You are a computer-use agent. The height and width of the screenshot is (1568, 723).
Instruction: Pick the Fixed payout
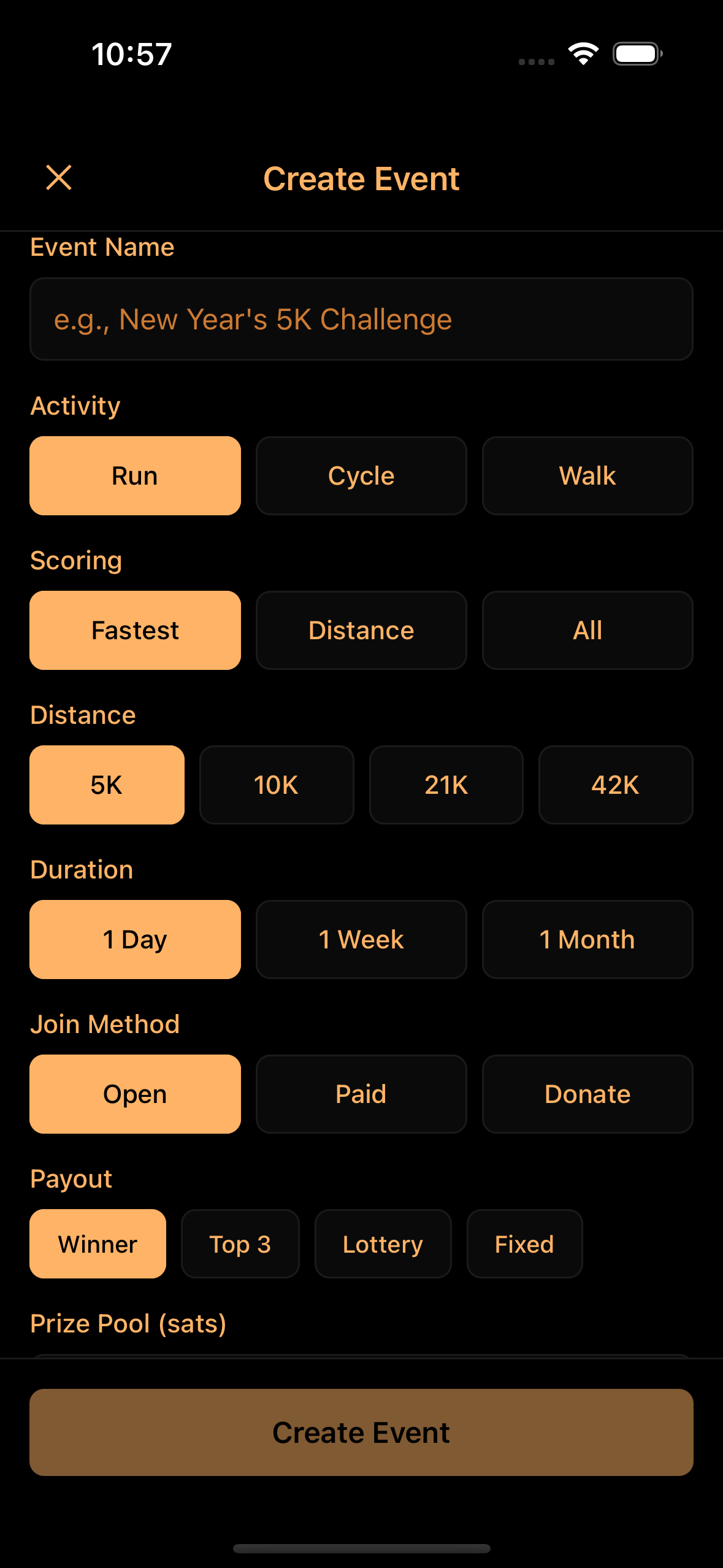click(x=524, y=1244)
